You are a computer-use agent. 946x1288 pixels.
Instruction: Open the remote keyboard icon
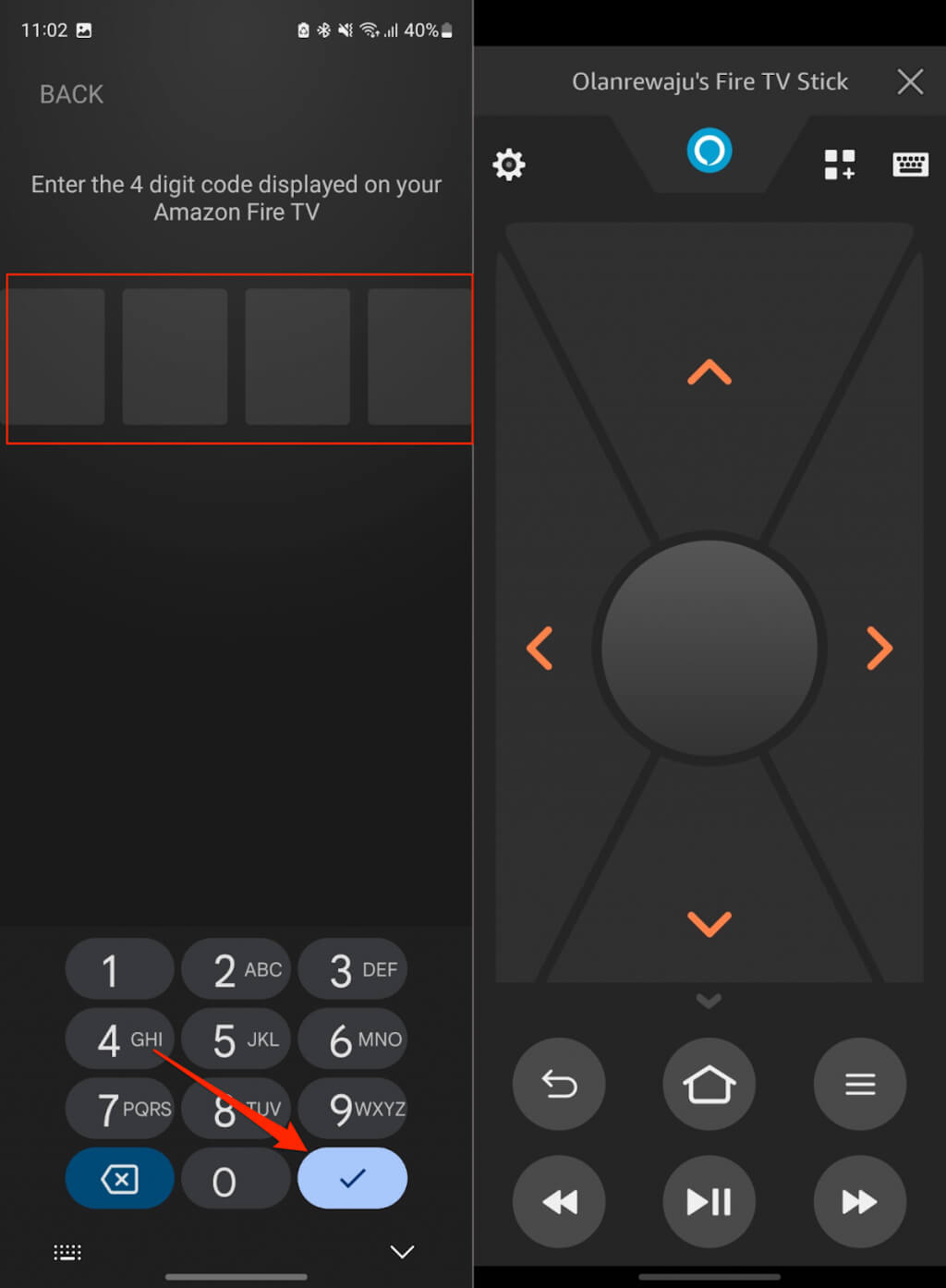tap(910, 164)
